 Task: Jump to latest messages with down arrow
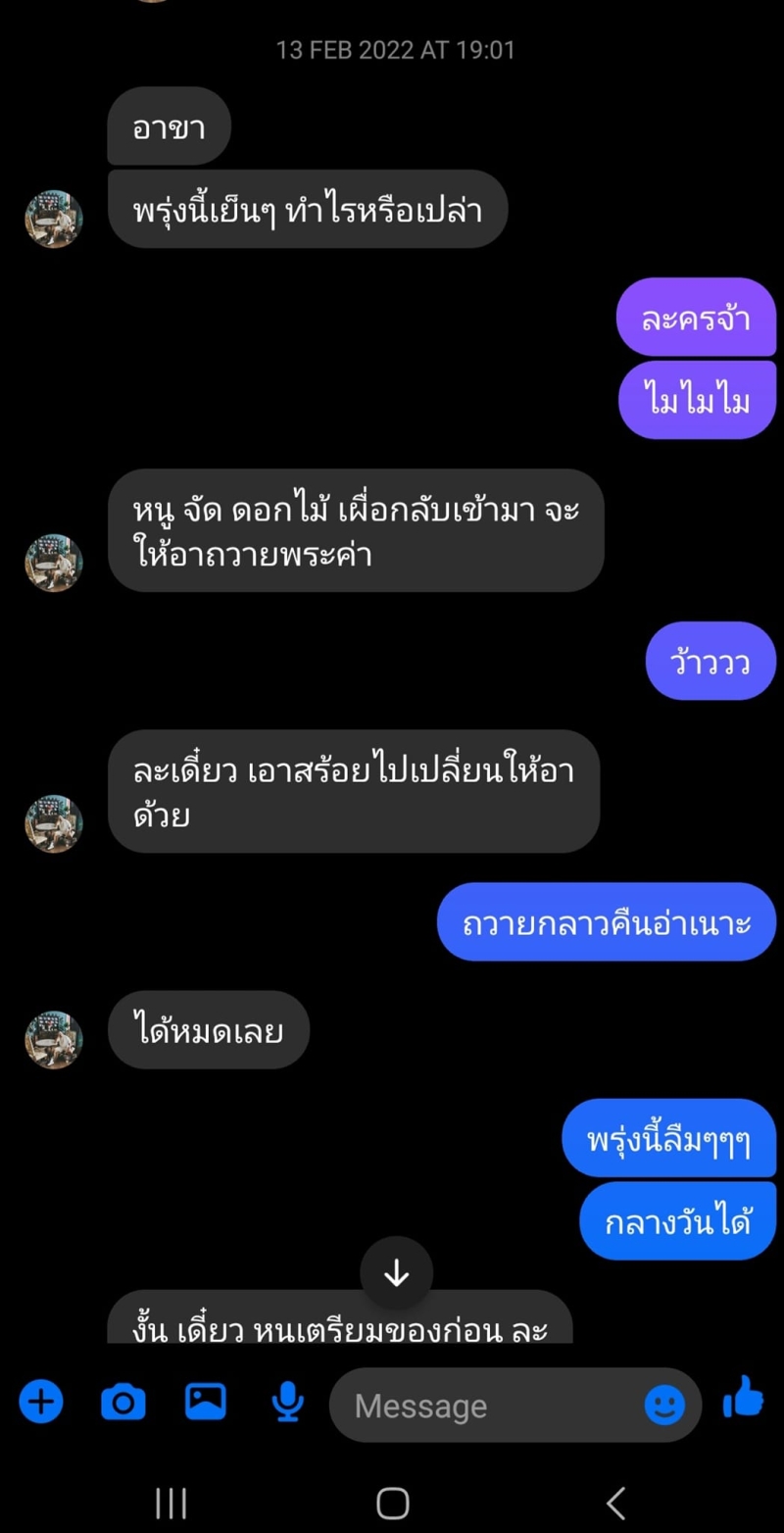[x=396, y=1272]
